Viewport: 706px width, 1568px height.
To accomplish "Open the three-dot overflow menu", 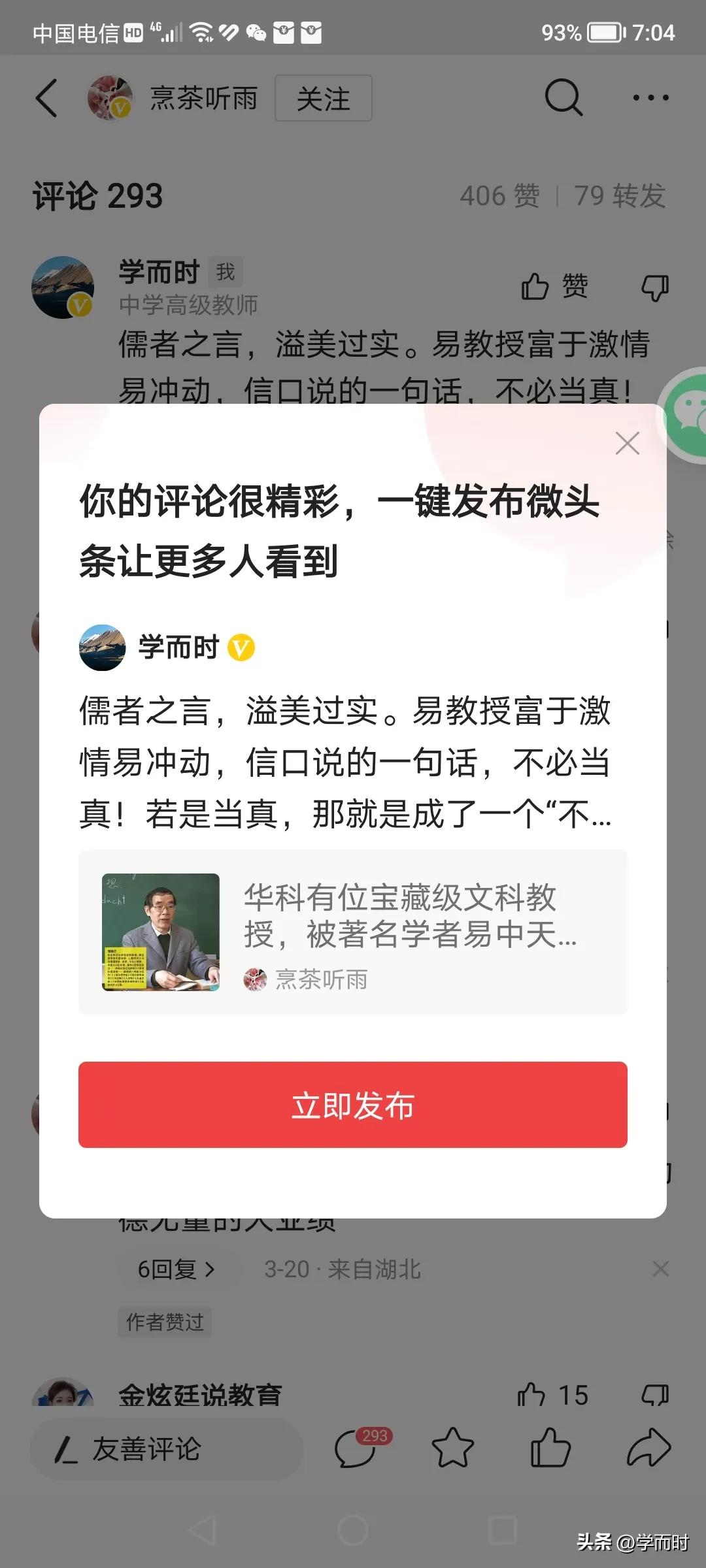I will (x=650, y=98).
